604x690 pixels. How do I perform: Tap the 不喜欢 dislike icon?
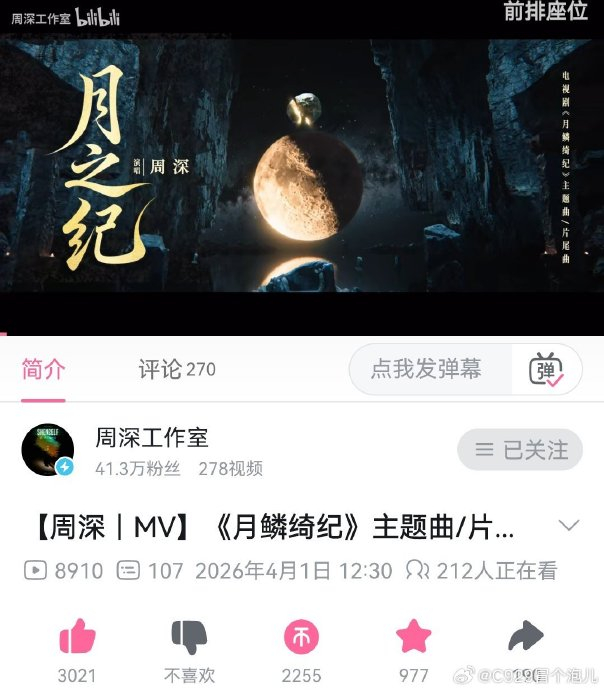189,637
